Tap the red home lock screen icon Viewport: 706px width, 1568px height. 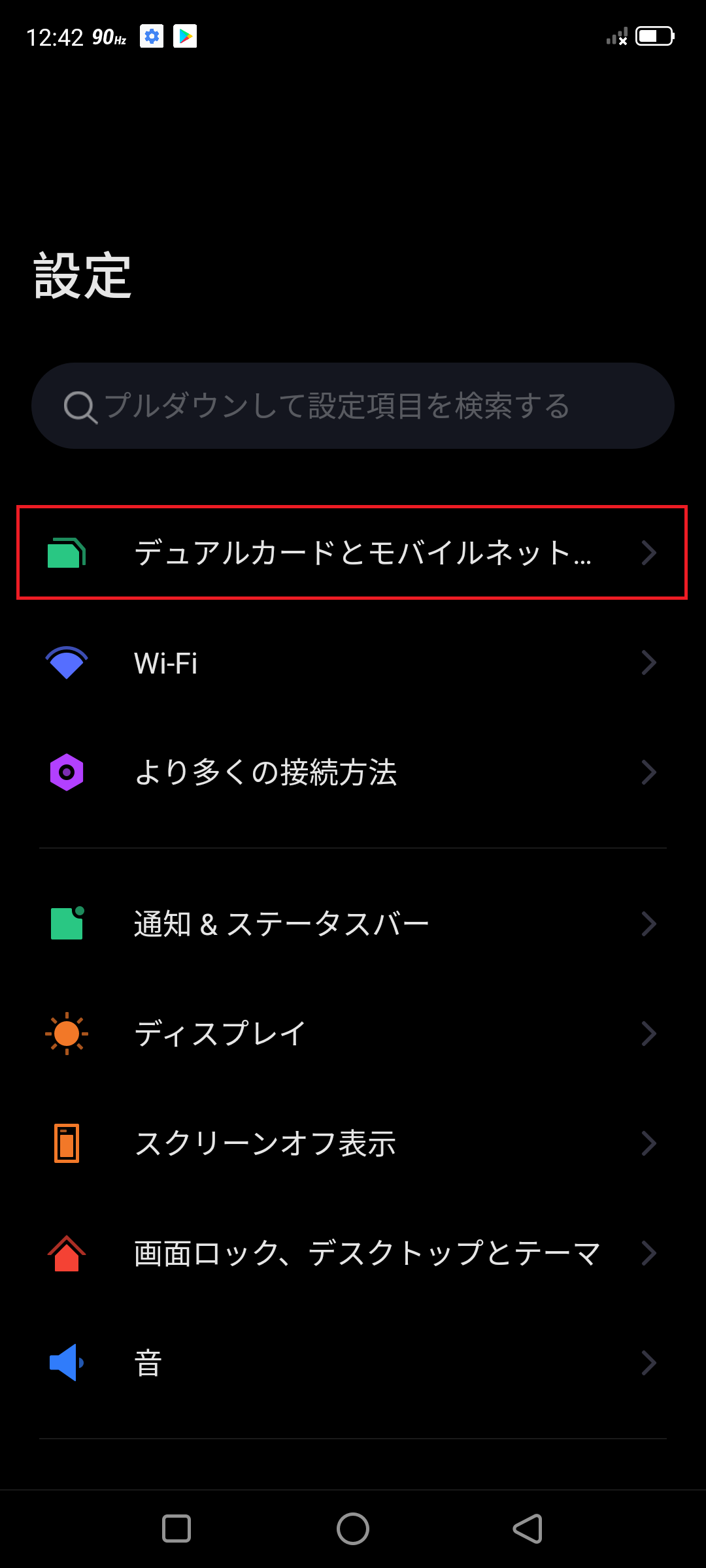pos(65,1252)
